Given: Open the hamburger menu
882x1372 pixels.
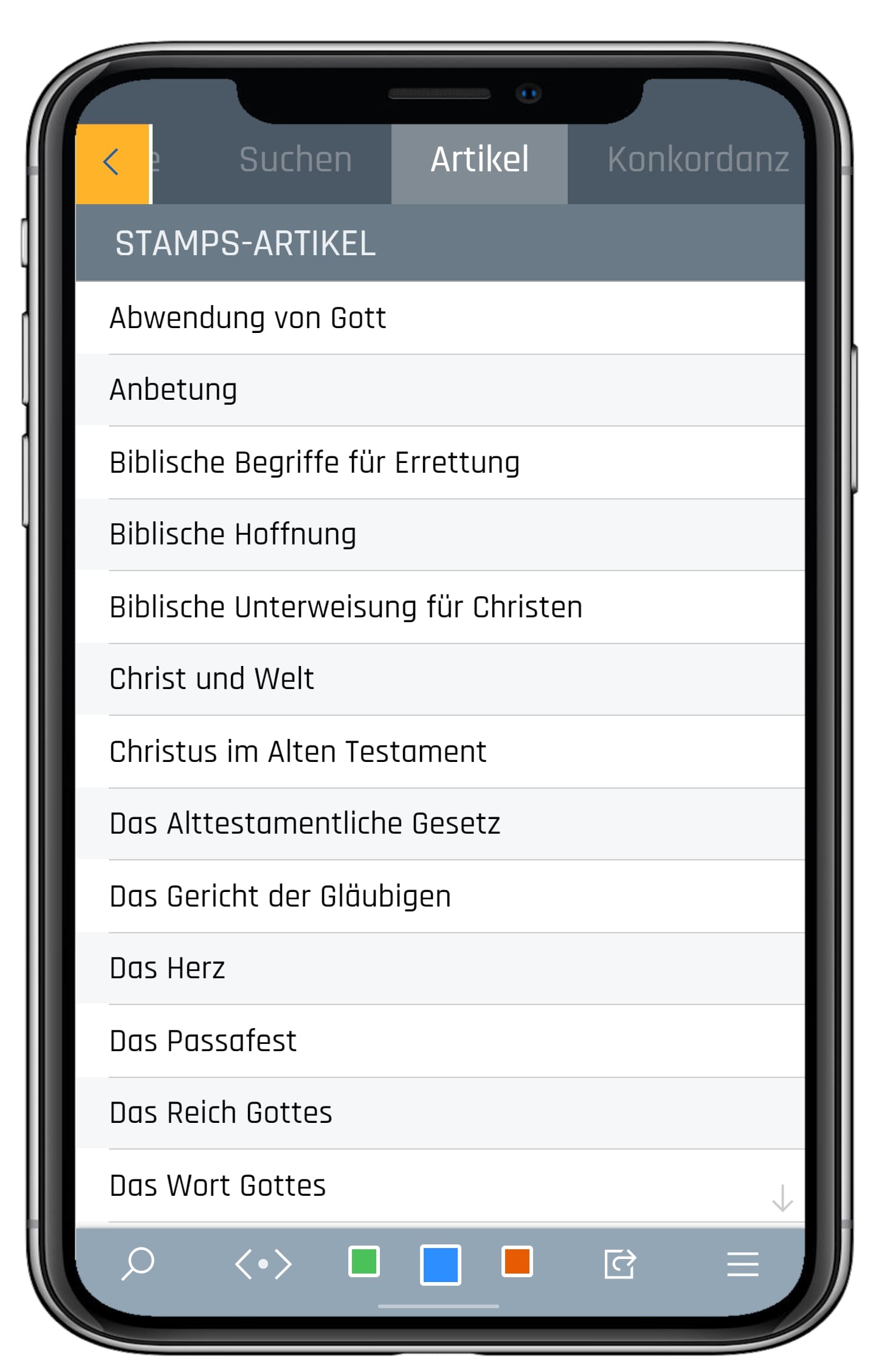Looking at the screenshot, I should coord(743,1264).
